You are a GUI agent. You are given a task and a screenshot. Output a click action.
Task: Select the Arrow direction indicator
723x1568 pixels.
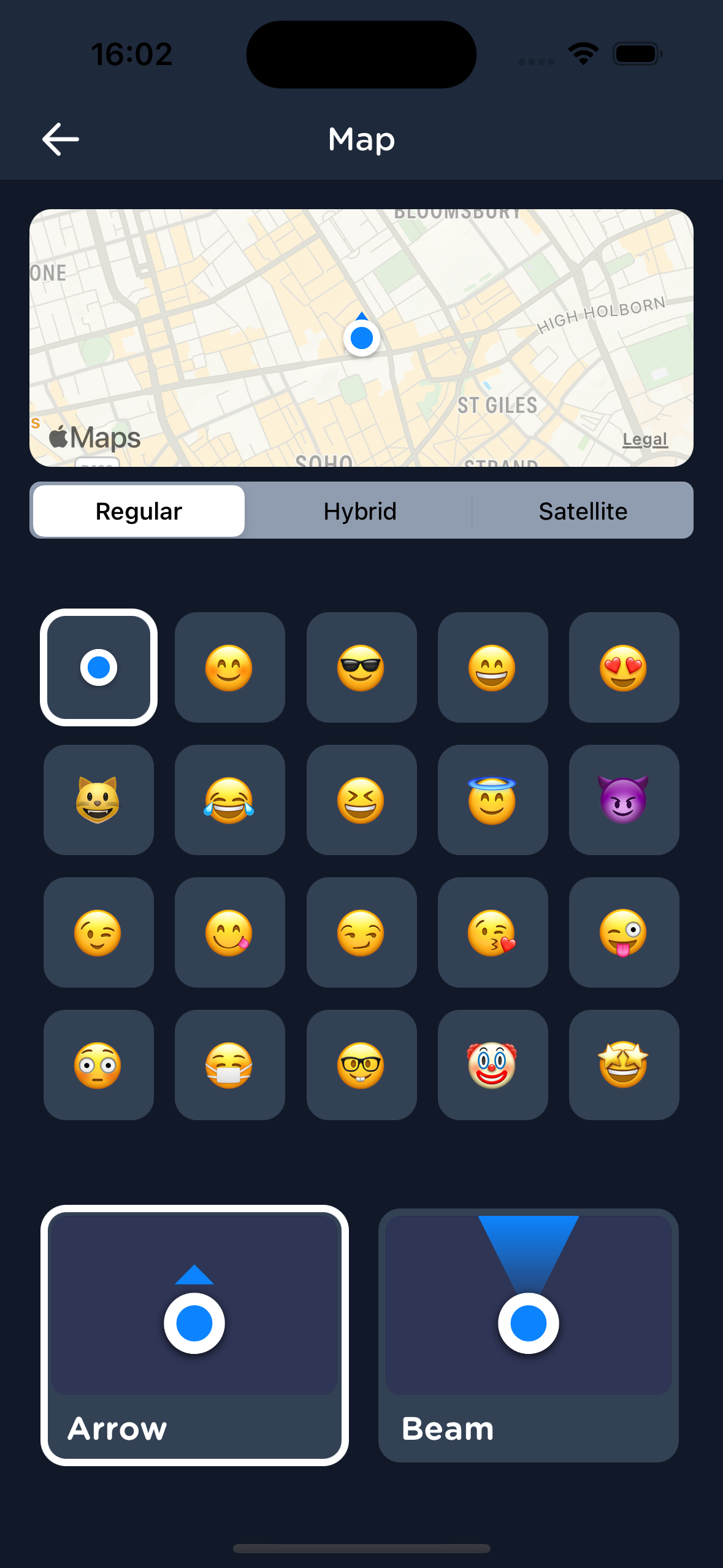[194, 1335]
